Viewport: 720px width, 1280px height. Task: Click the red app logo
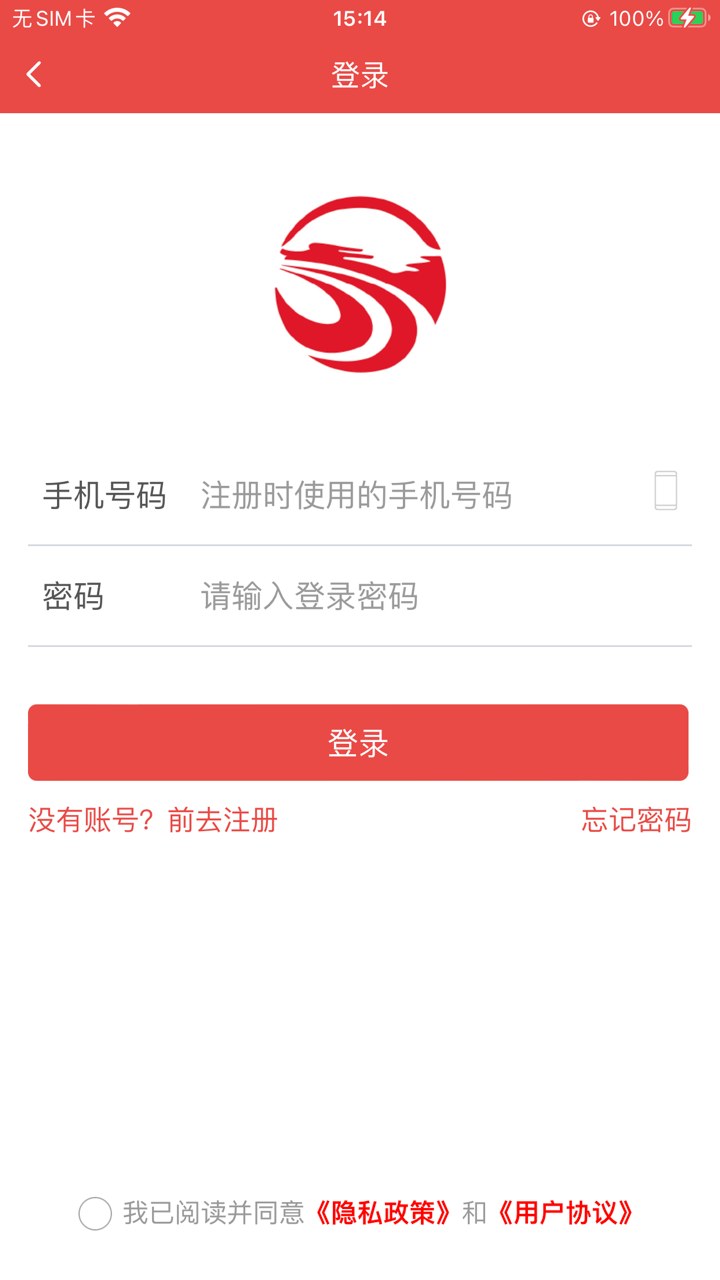[359, 283]
